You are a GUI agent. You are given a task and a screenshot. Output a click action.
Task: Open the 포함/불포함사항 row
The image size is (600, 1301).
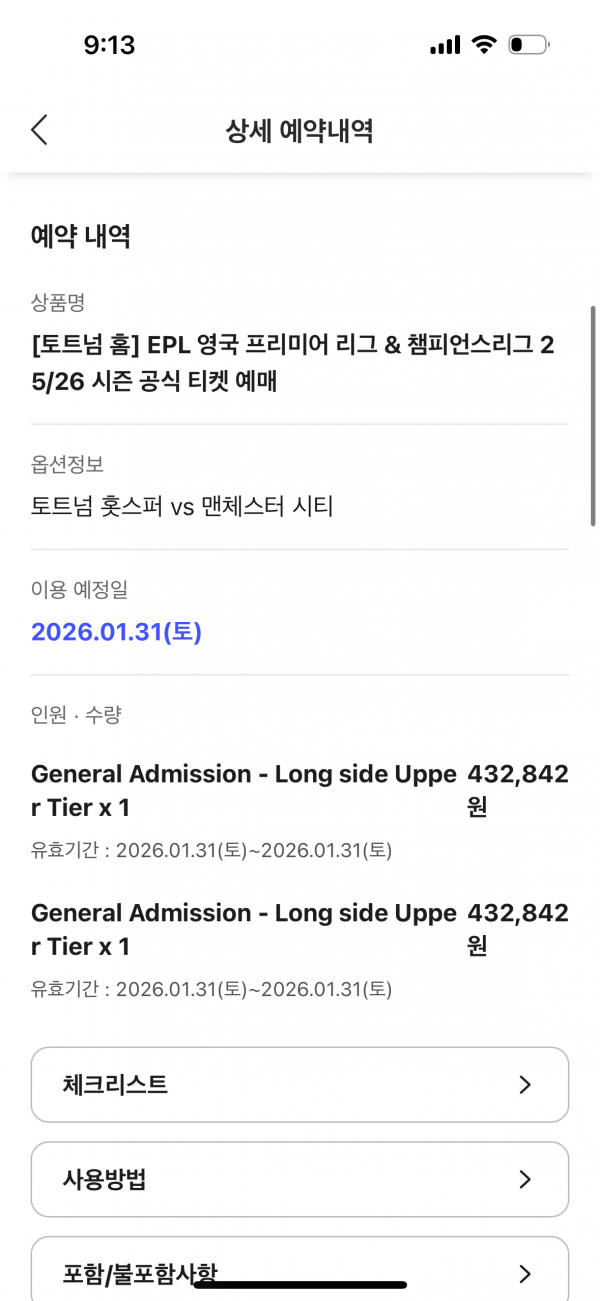coord(300,1268)
